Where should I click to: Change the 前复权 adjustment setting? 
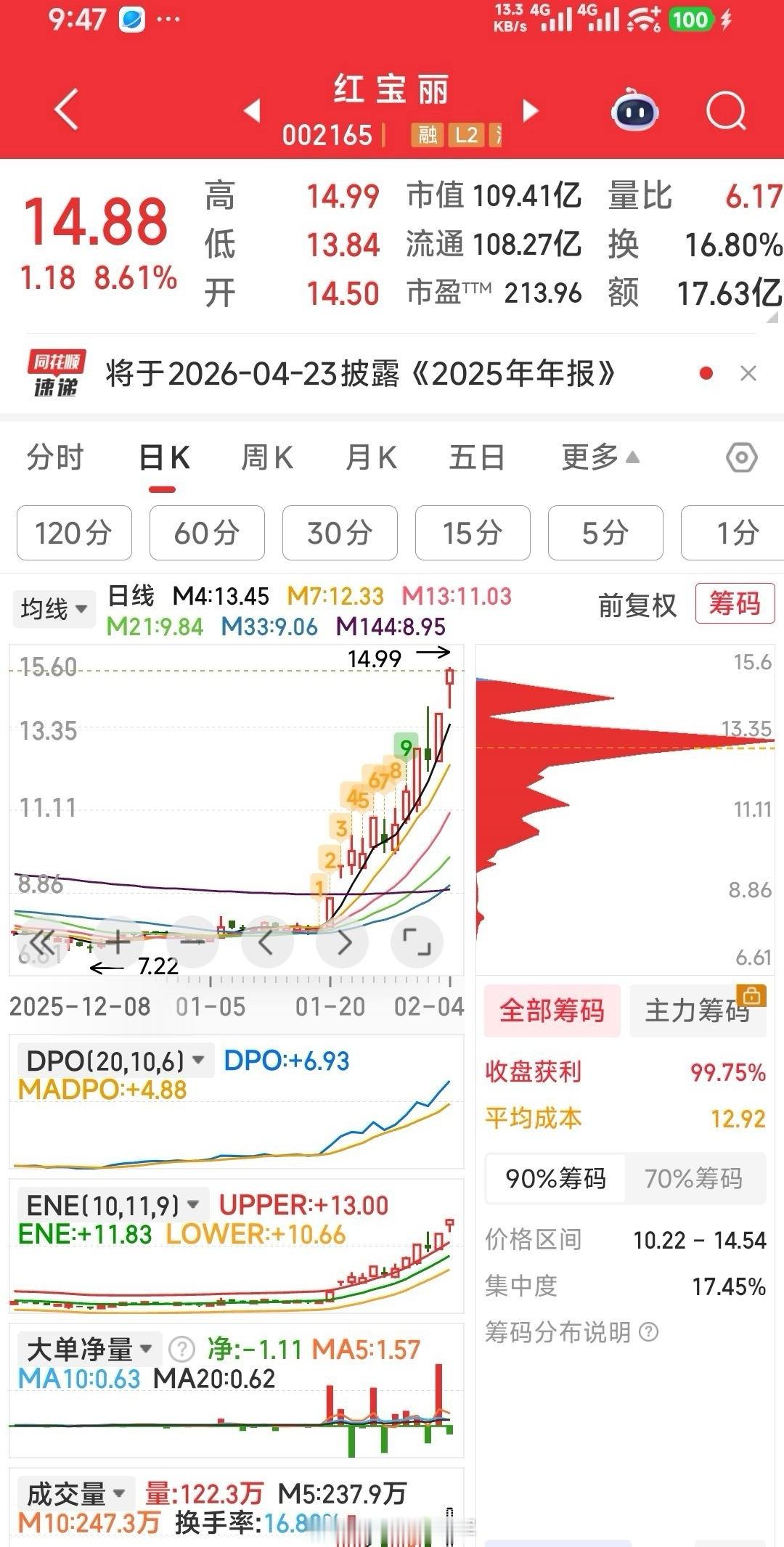637,605
